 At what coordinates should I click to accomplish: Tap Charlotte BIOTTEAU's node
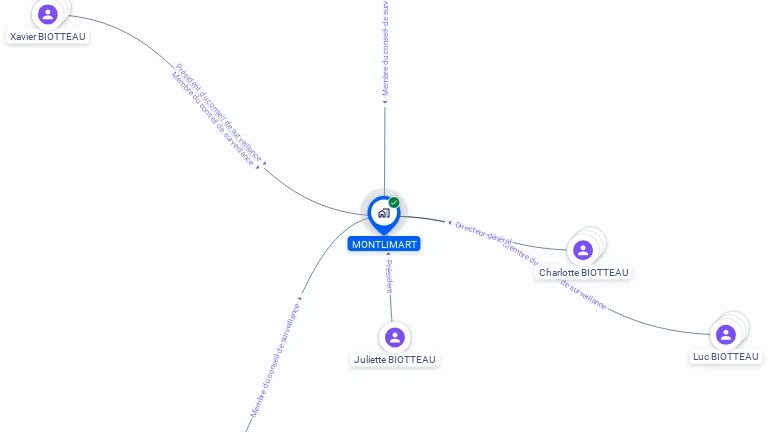point(583,250)
